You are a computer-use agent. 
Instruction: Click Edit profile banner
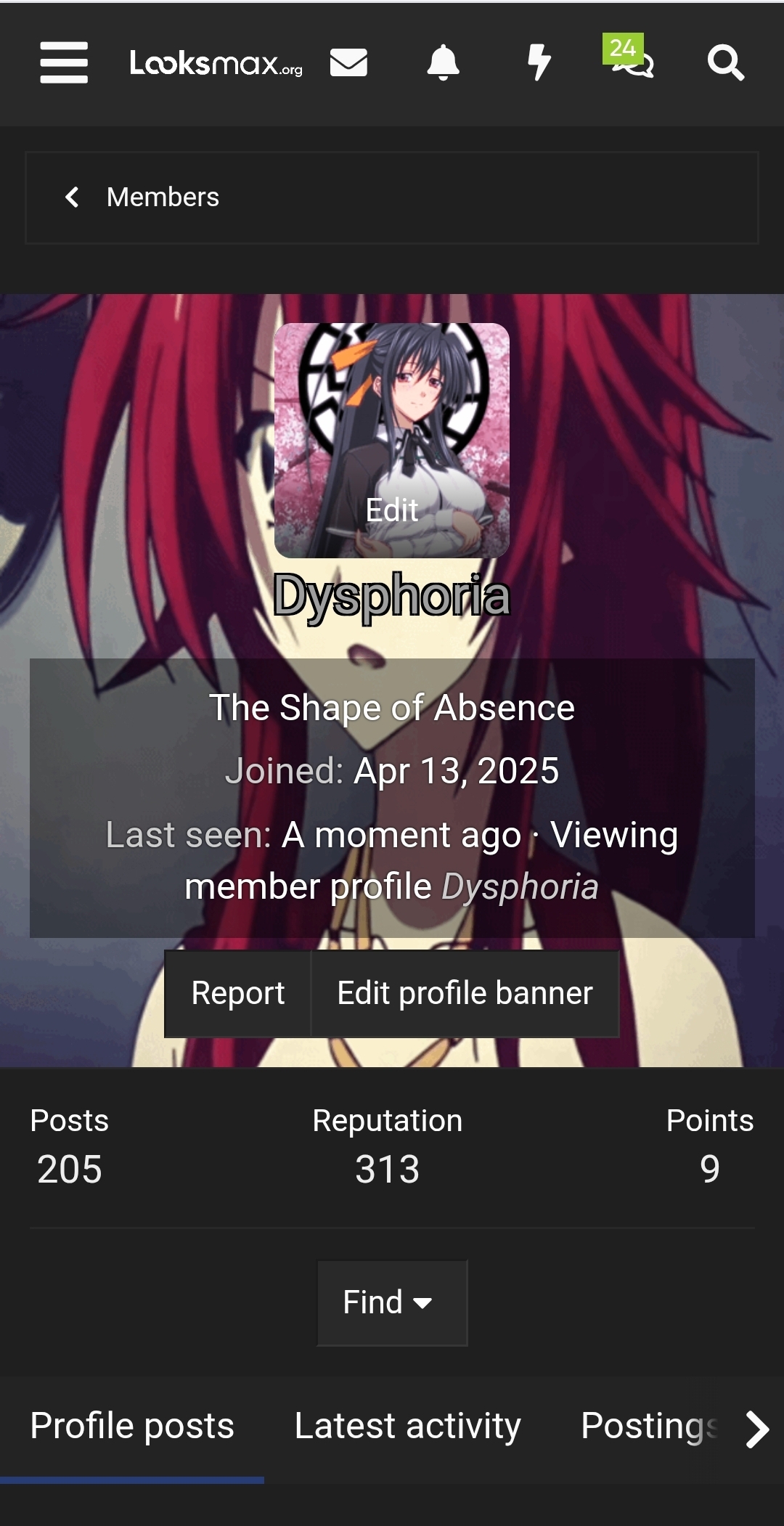pyautogui.click(x=465, y=992)
